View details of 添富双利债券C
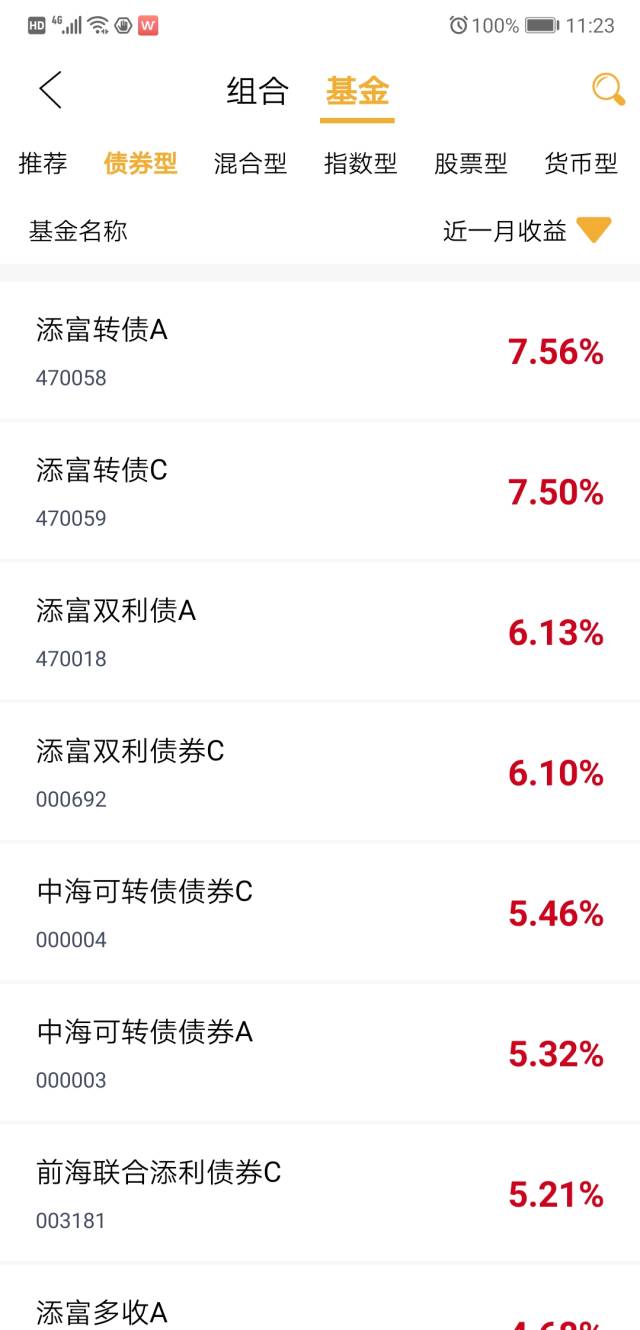 click(320, 772)
